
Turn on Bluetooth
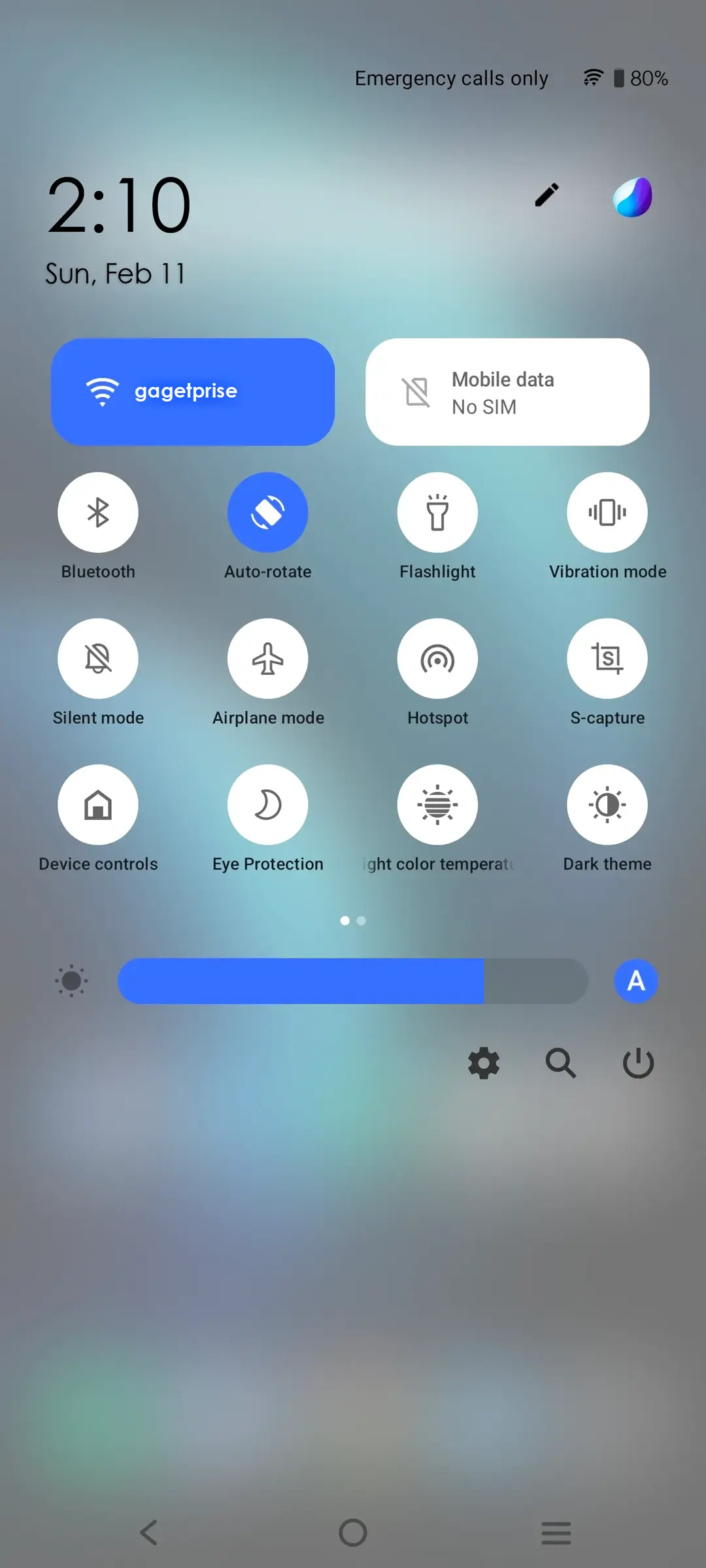[x=98, y=512]
